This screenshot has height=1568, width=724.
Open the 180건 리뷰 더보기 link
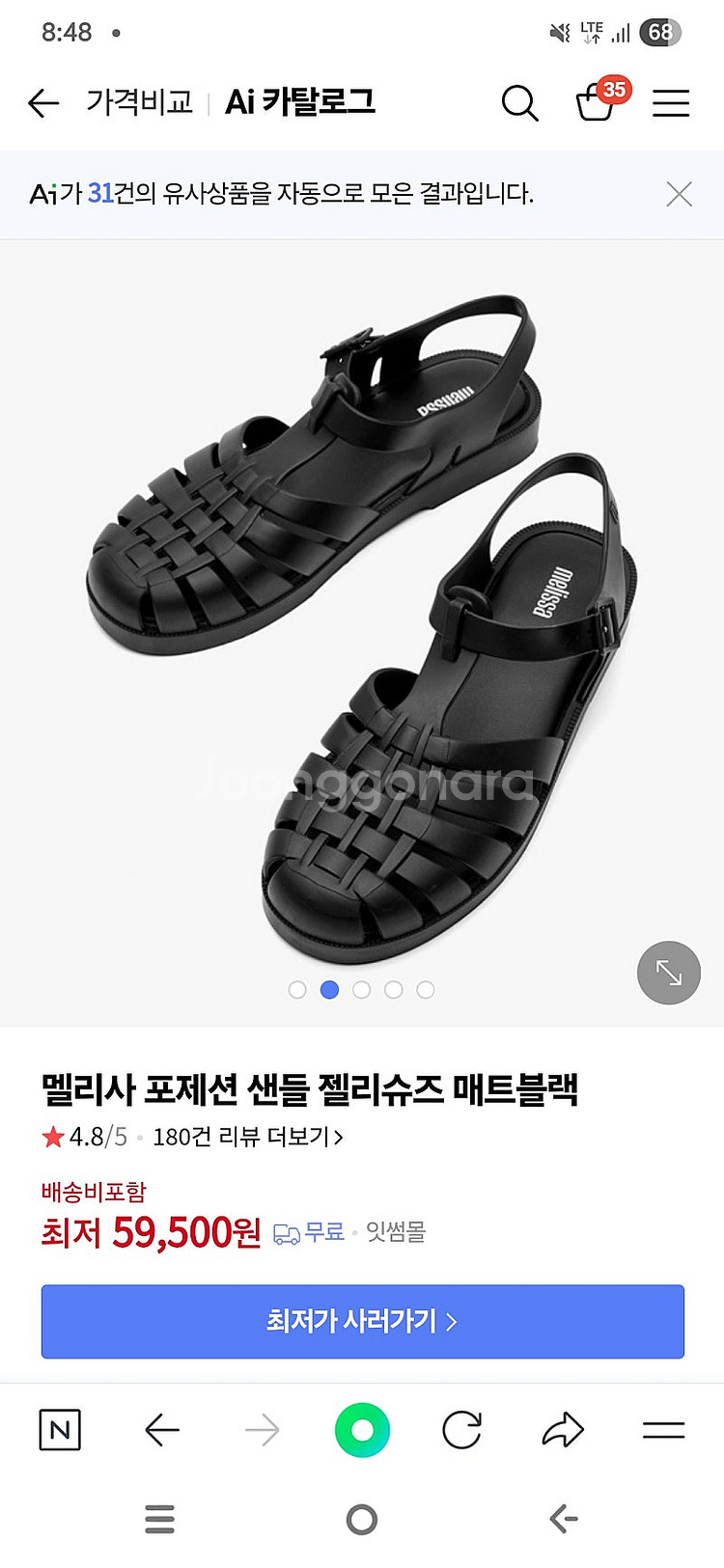pos(248,1137)
